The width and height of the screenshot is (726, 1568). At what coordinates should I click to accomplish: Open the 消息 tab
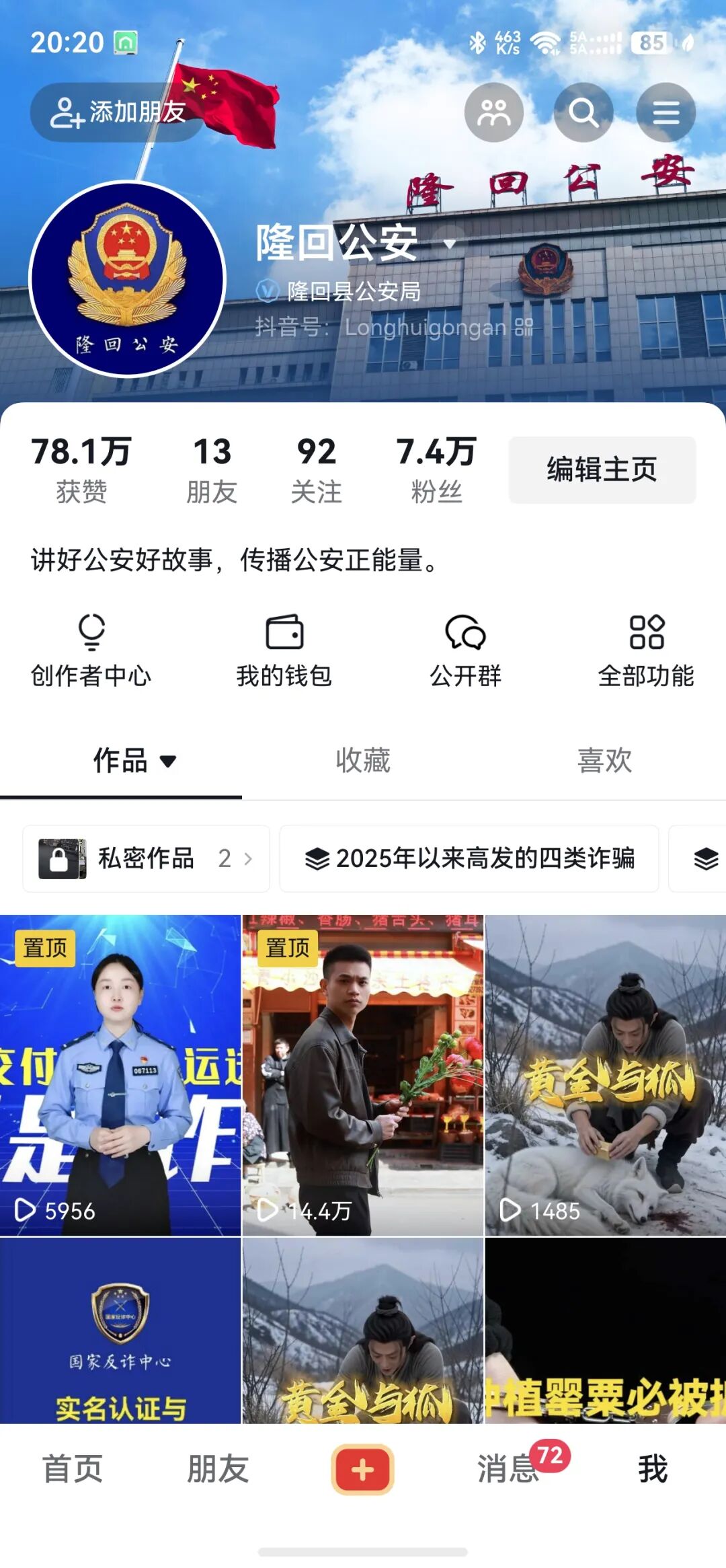pos(508,1468)
